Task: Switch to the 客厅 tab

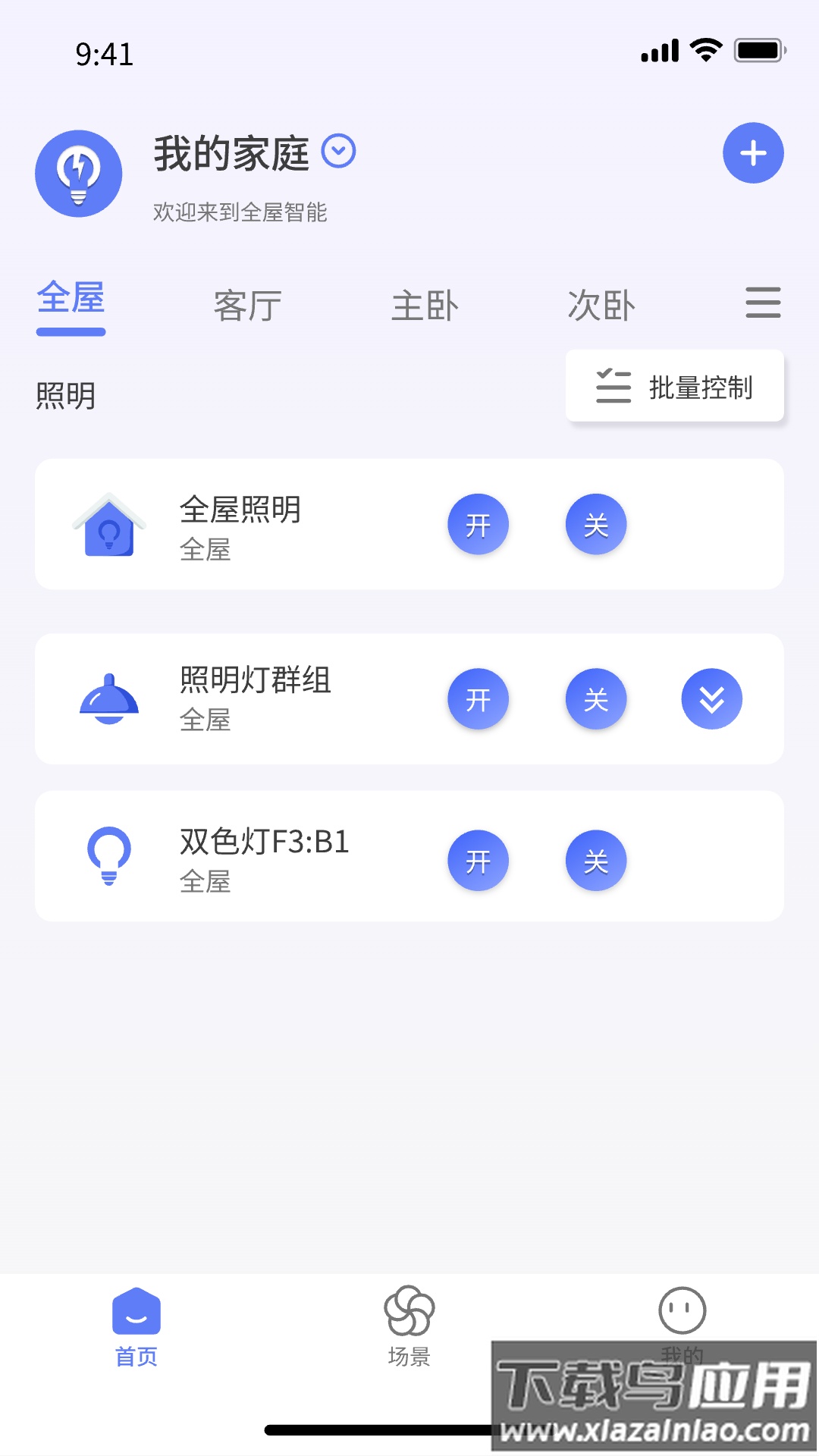Action: tap(247, 303)
